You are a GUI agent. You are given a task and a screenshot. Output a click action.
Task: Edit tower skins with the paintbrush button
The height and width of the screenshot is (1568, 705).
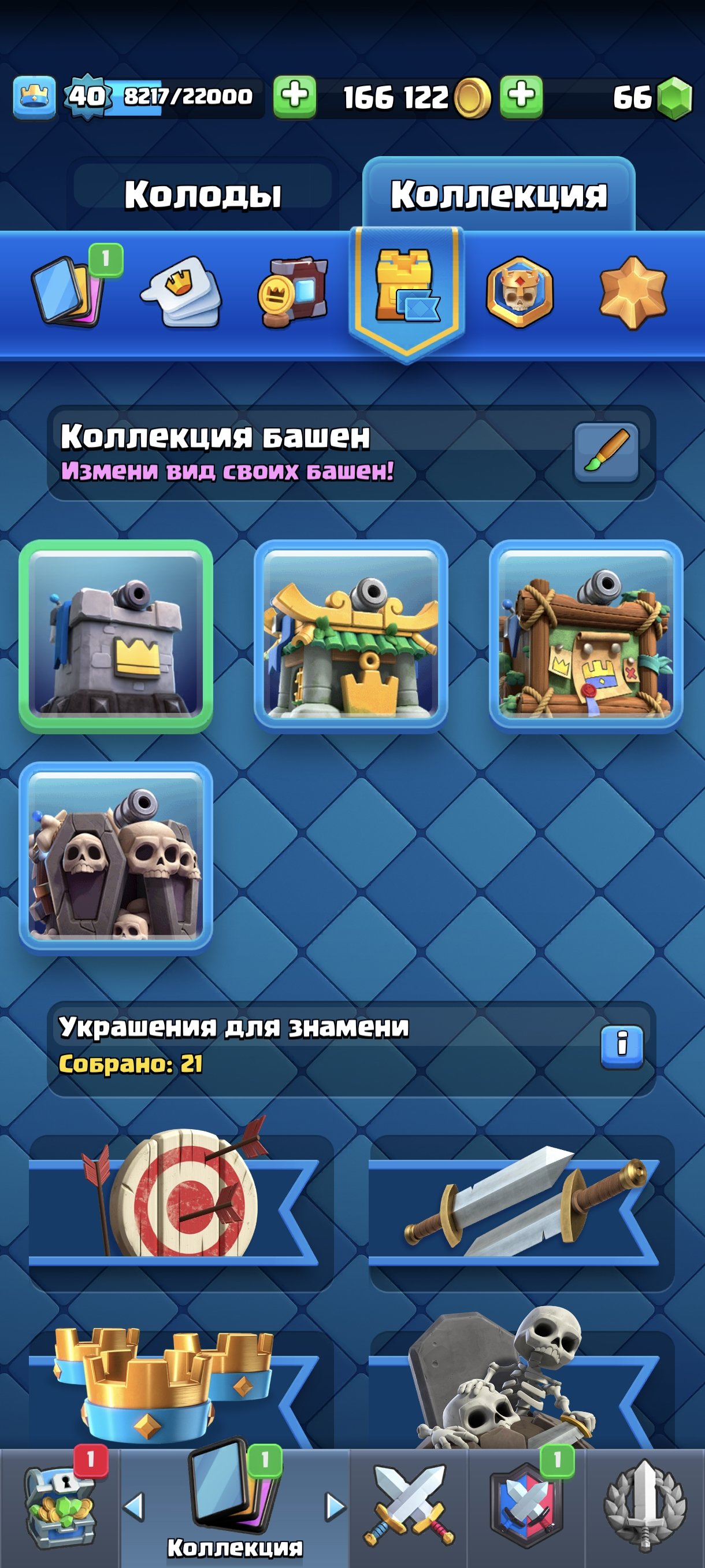(x=606, y=453)
